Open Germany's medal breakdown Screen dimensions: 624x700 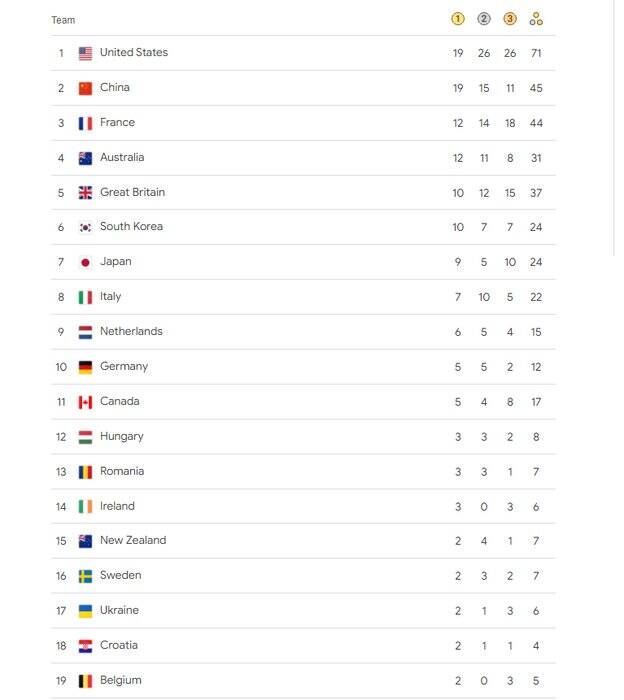pyautogui.click(x=123, y=367)
